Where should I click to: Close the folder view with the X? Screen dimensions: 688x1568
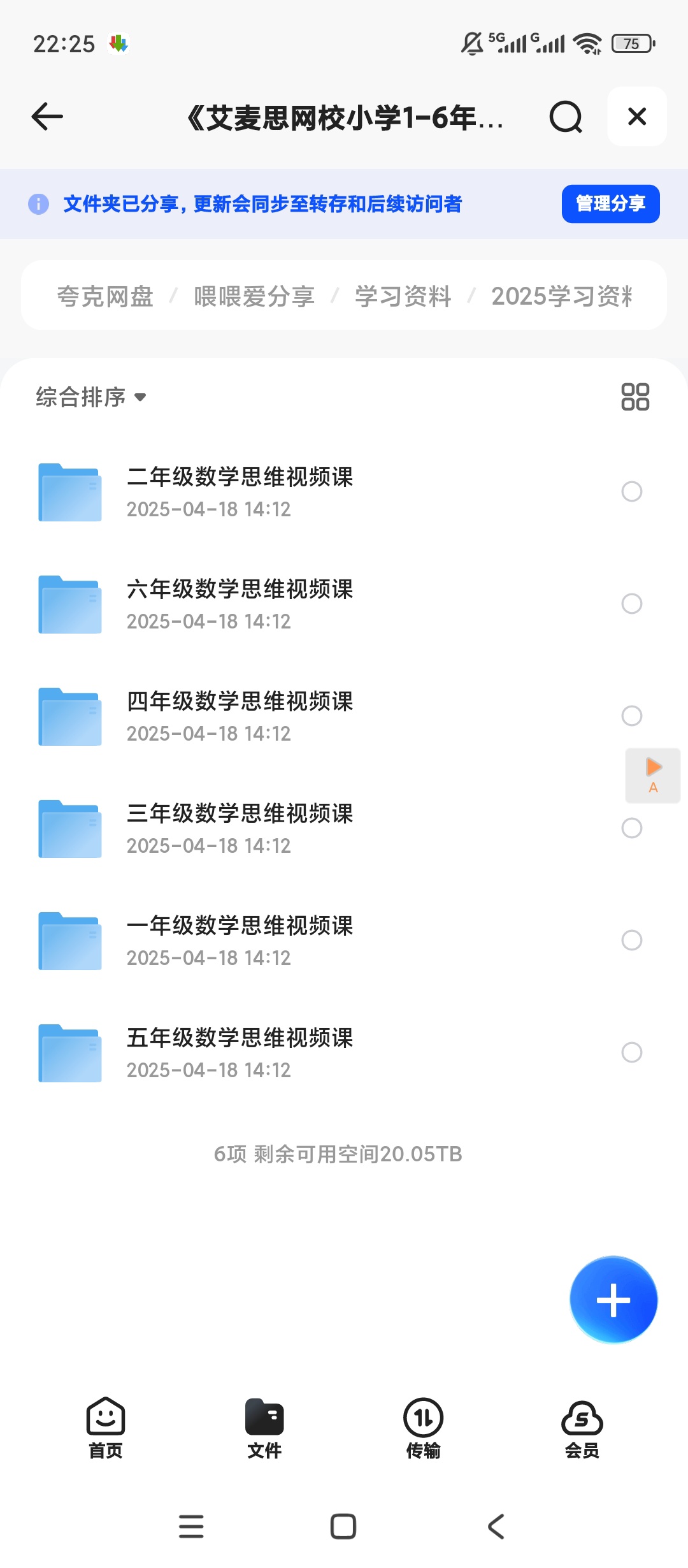(636, 117)
